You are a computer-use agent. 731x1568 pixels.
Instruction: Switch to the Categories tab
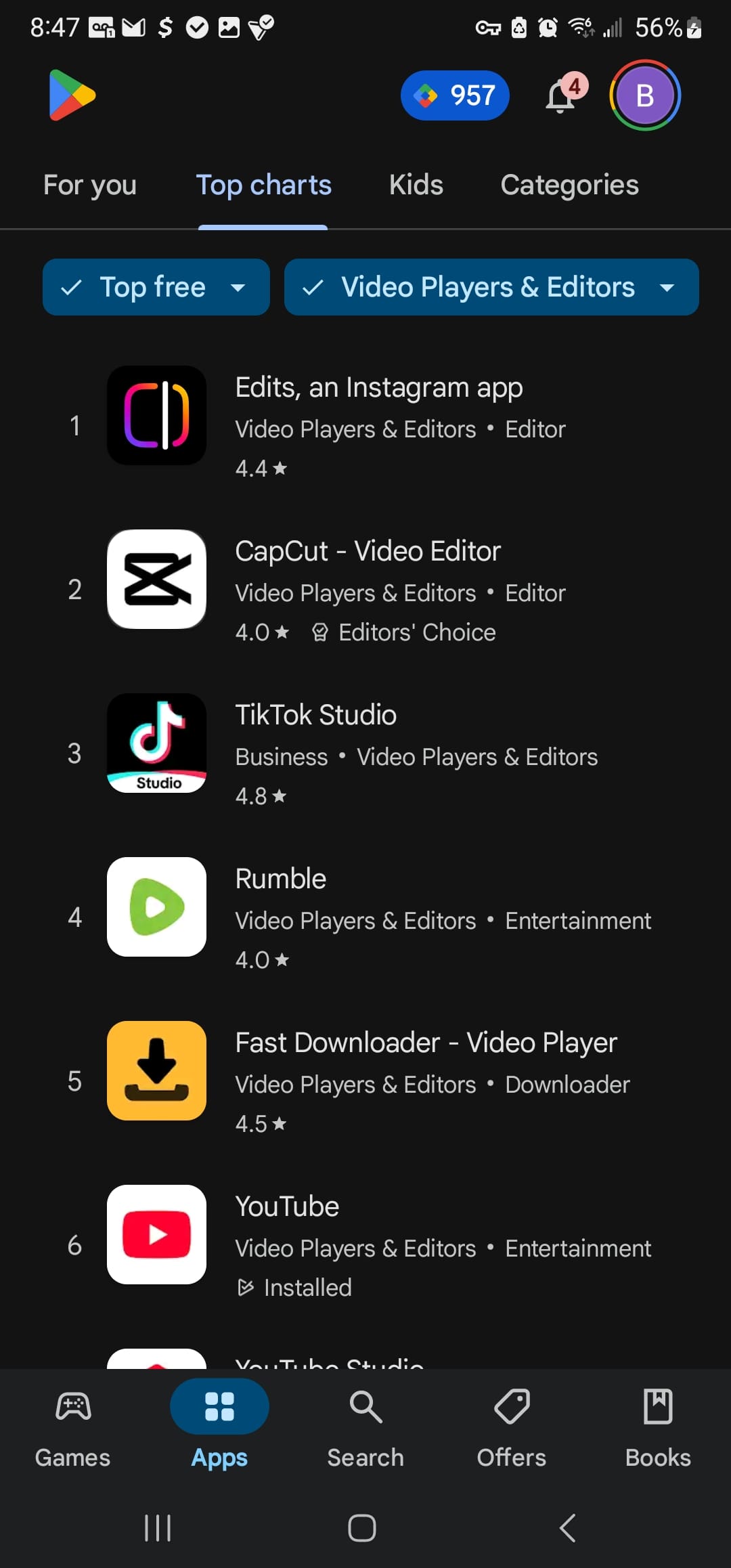point(569,185)
